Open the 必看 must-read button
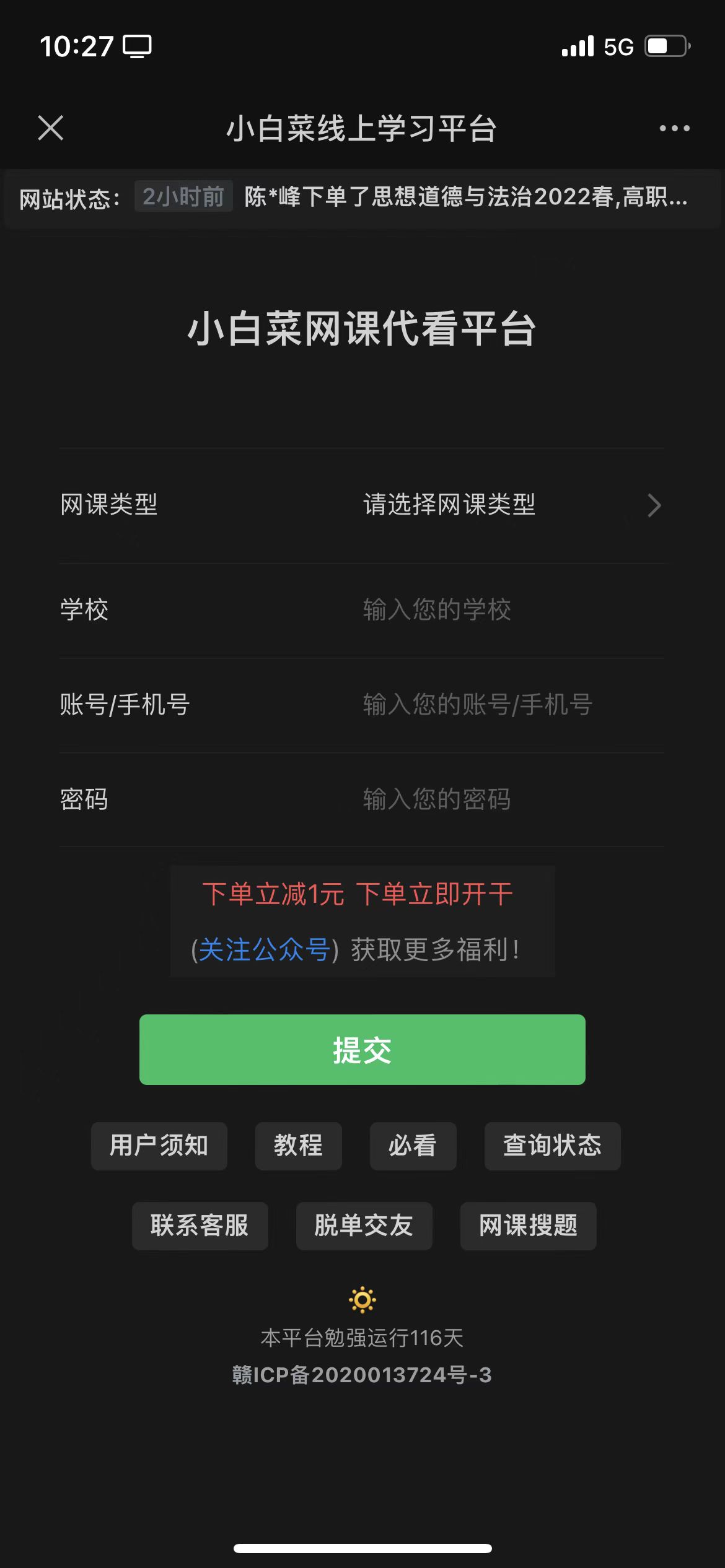Image resolution: width=725 pixels, height=1568 pixels. pos(413,1146)
